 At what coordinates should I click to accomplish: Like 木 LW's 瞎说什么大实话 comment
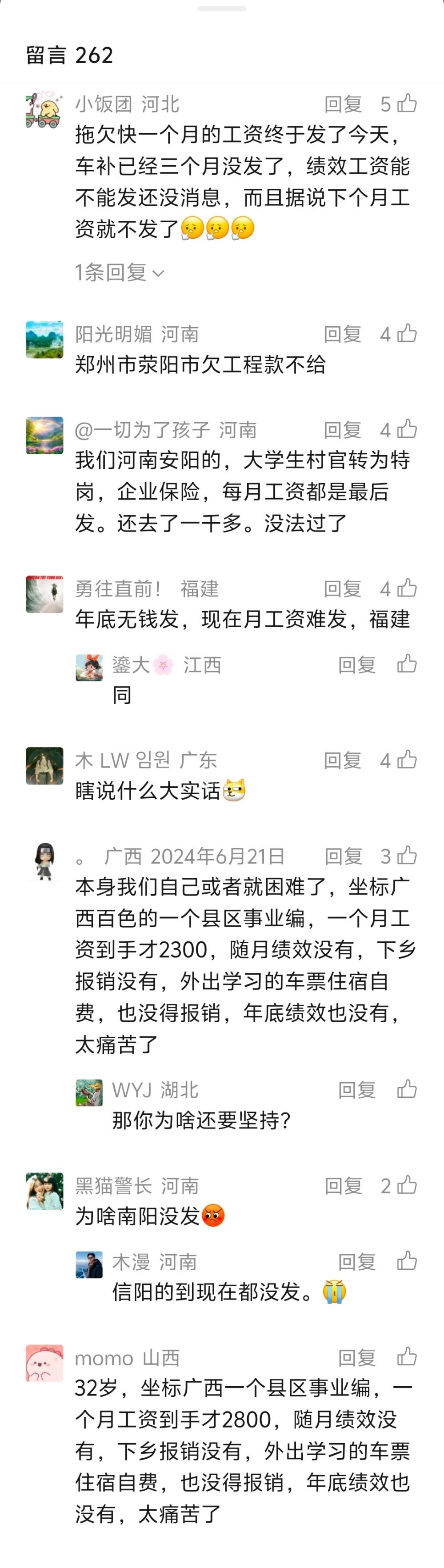407,760
